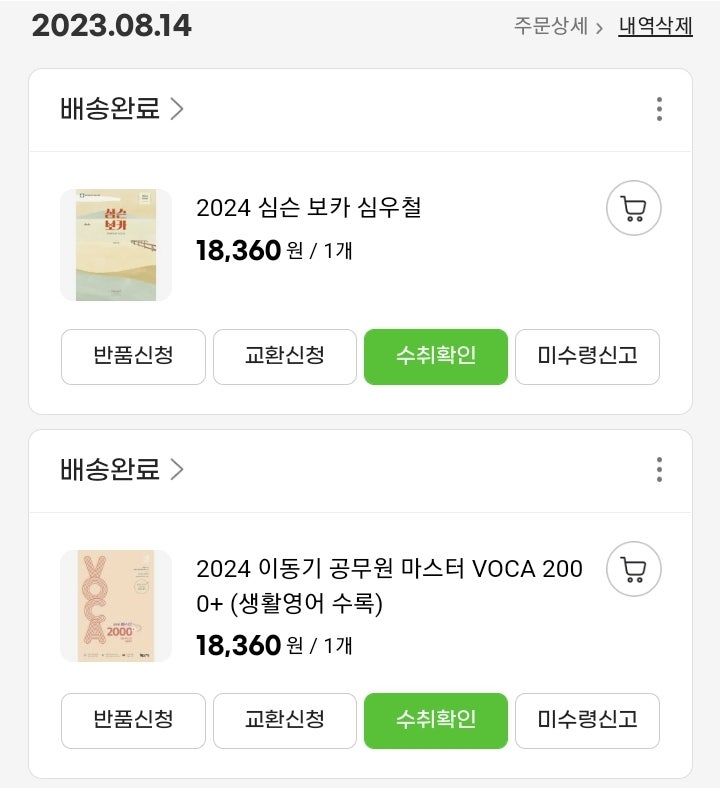Viewport: 720px width, 788px height.
Task: Expand 배송완료 status of 이동기 VOCA order
Action: [x=122, y=470]
